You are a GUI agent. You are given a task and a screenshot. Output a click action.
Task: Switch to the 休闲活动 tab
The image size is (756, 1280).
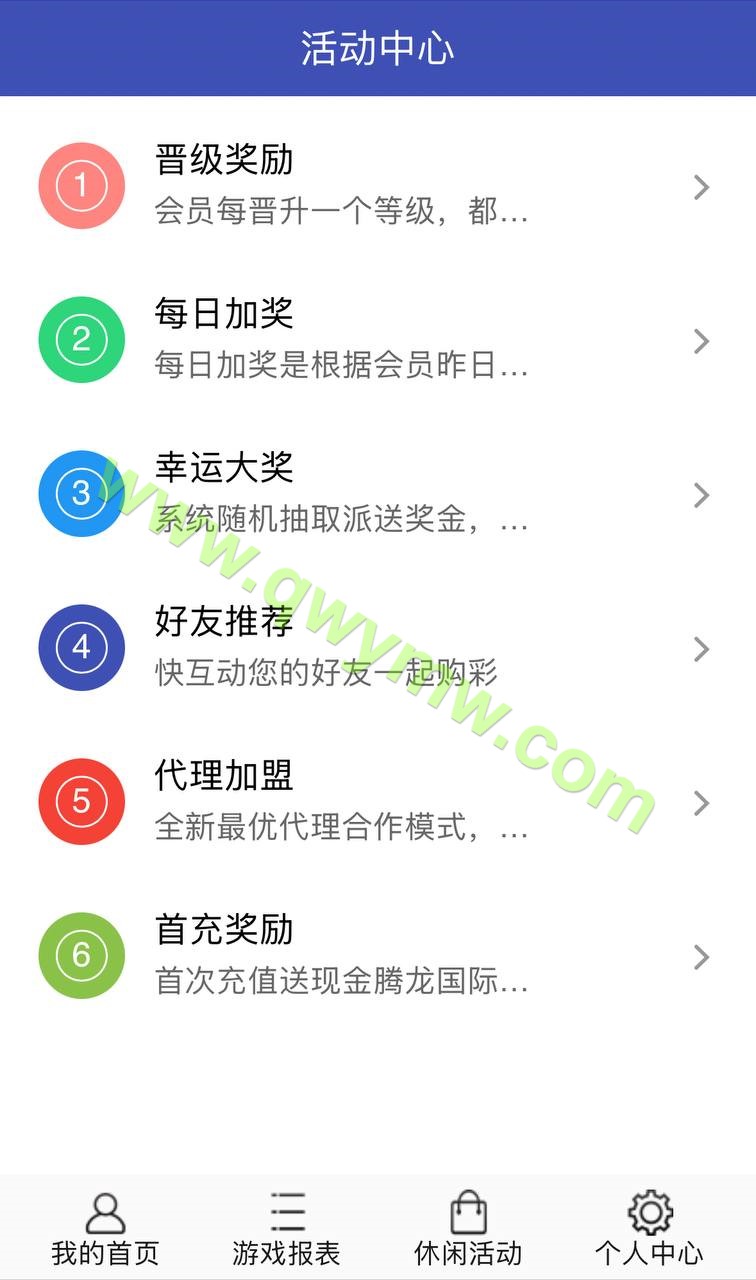[x=468, y=1228]
